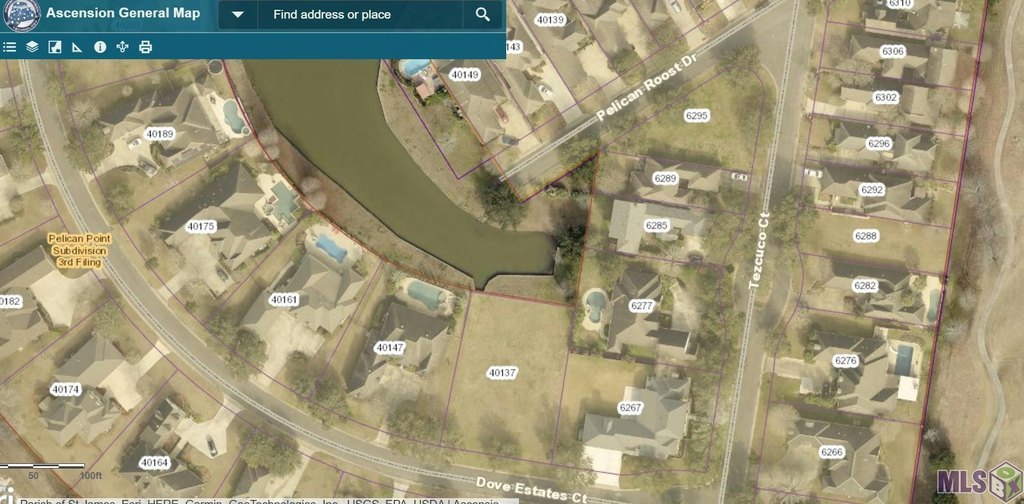Open the basemap gallery tool
The height and width of the screenshot is (504, 1024).
click(x=55, y=47)
